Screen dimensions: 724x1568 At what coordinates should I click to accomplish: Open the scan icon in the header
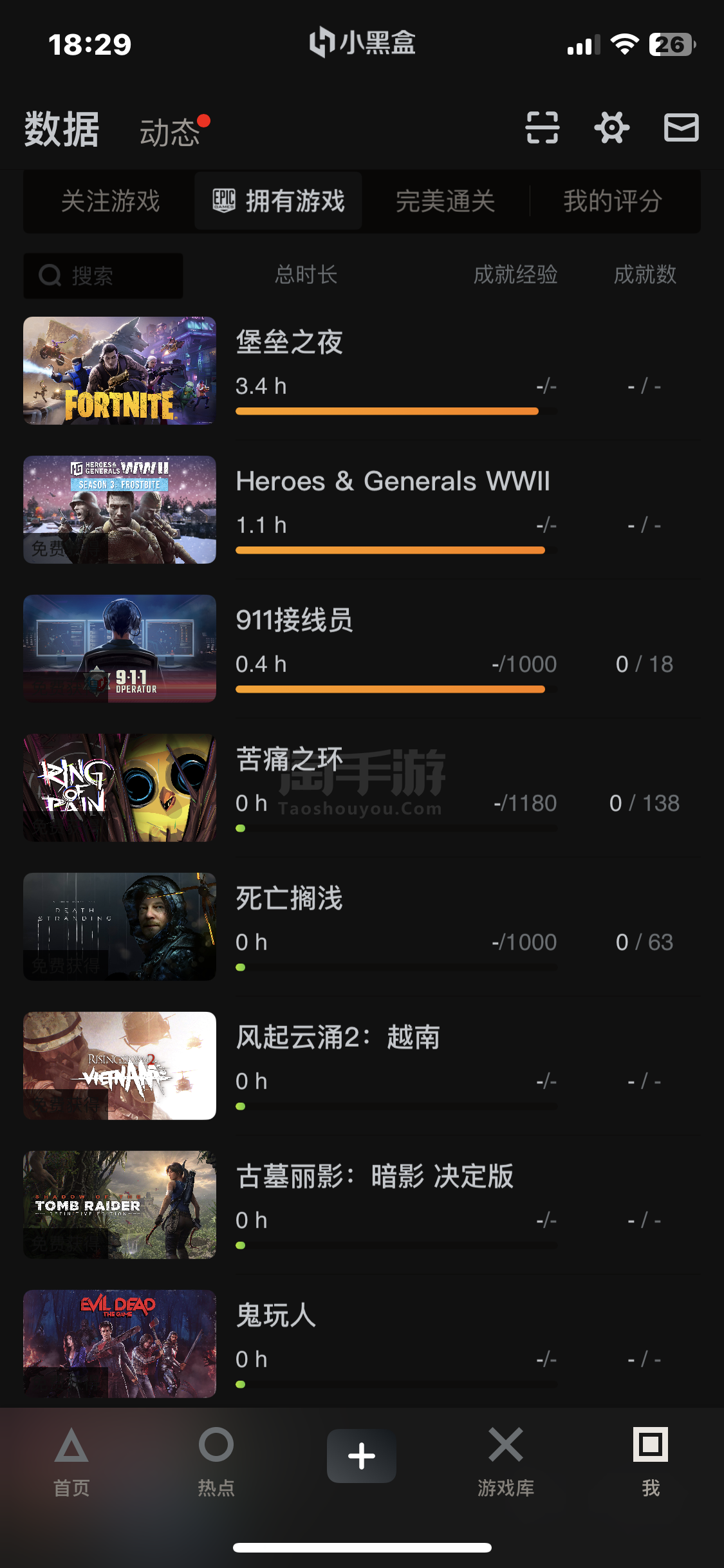tap(542, 127)
